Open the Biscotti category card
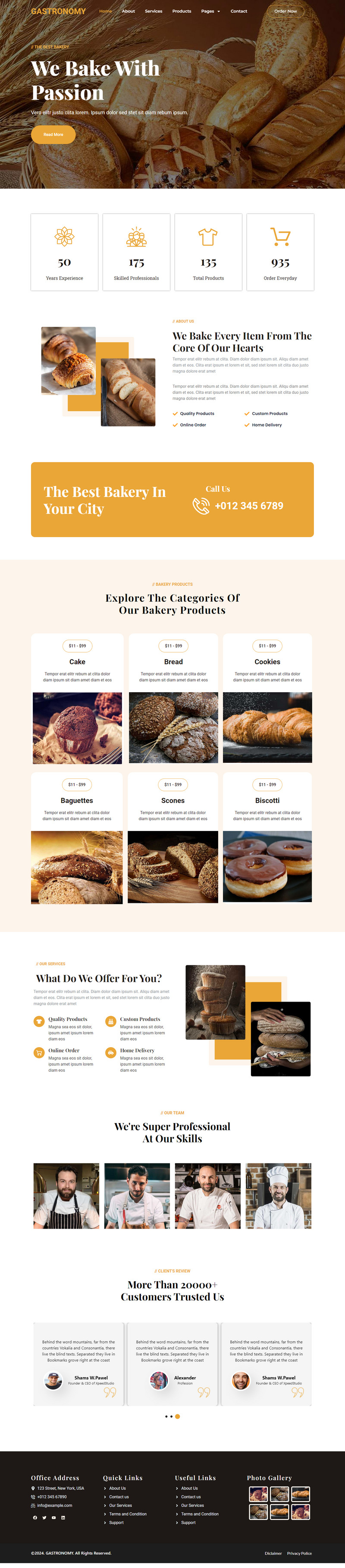This screenshot has height=1568, width=345. [x=267, y=838]
